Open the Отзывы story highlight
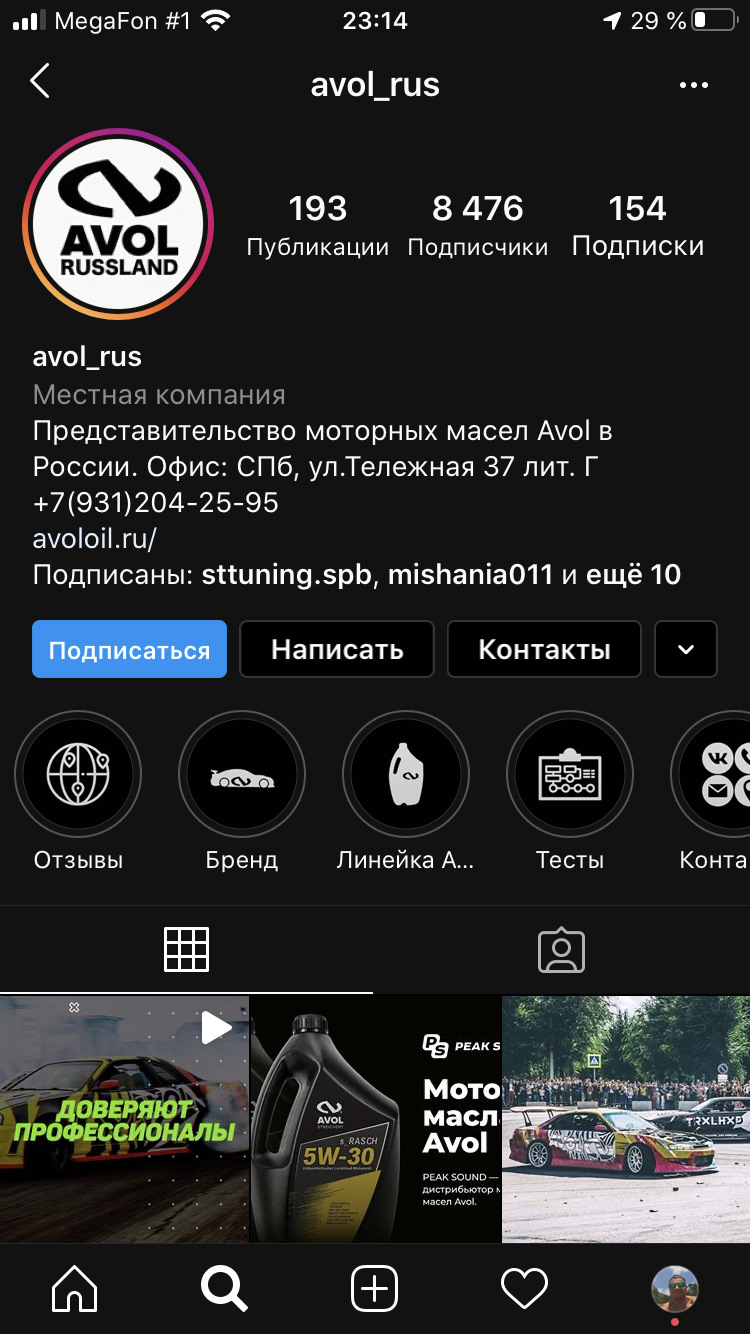The height and width of the screenshot is (1334, 750). click(78, 774)
